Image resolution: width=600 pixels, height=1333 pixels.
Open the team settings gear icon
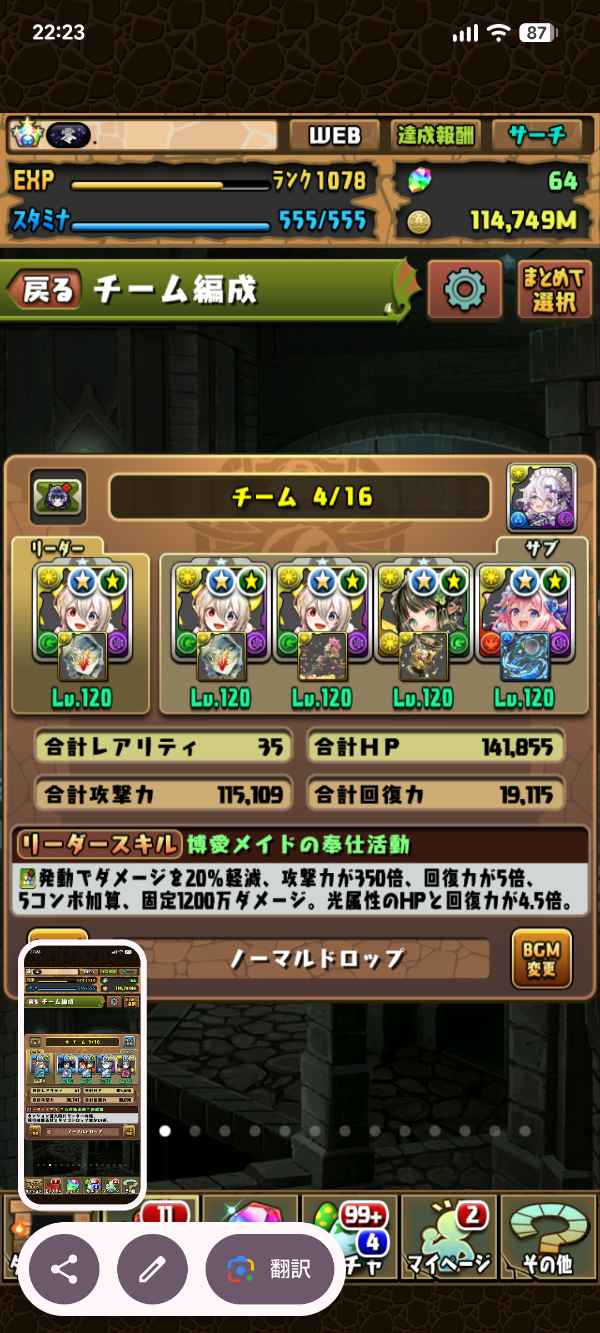coord(465,290)
